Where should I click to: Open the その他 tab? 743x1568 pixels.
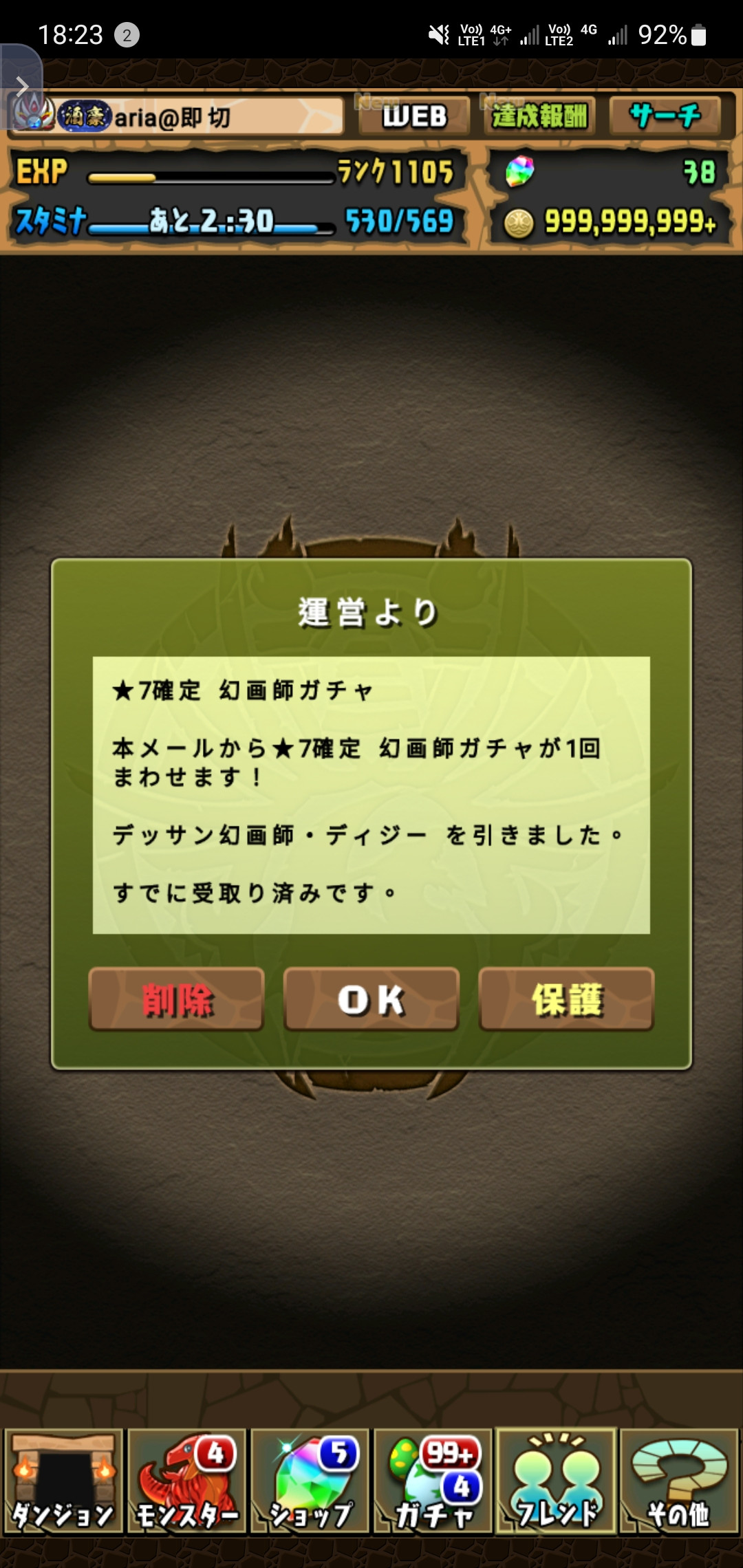[x=679, y=1481]
